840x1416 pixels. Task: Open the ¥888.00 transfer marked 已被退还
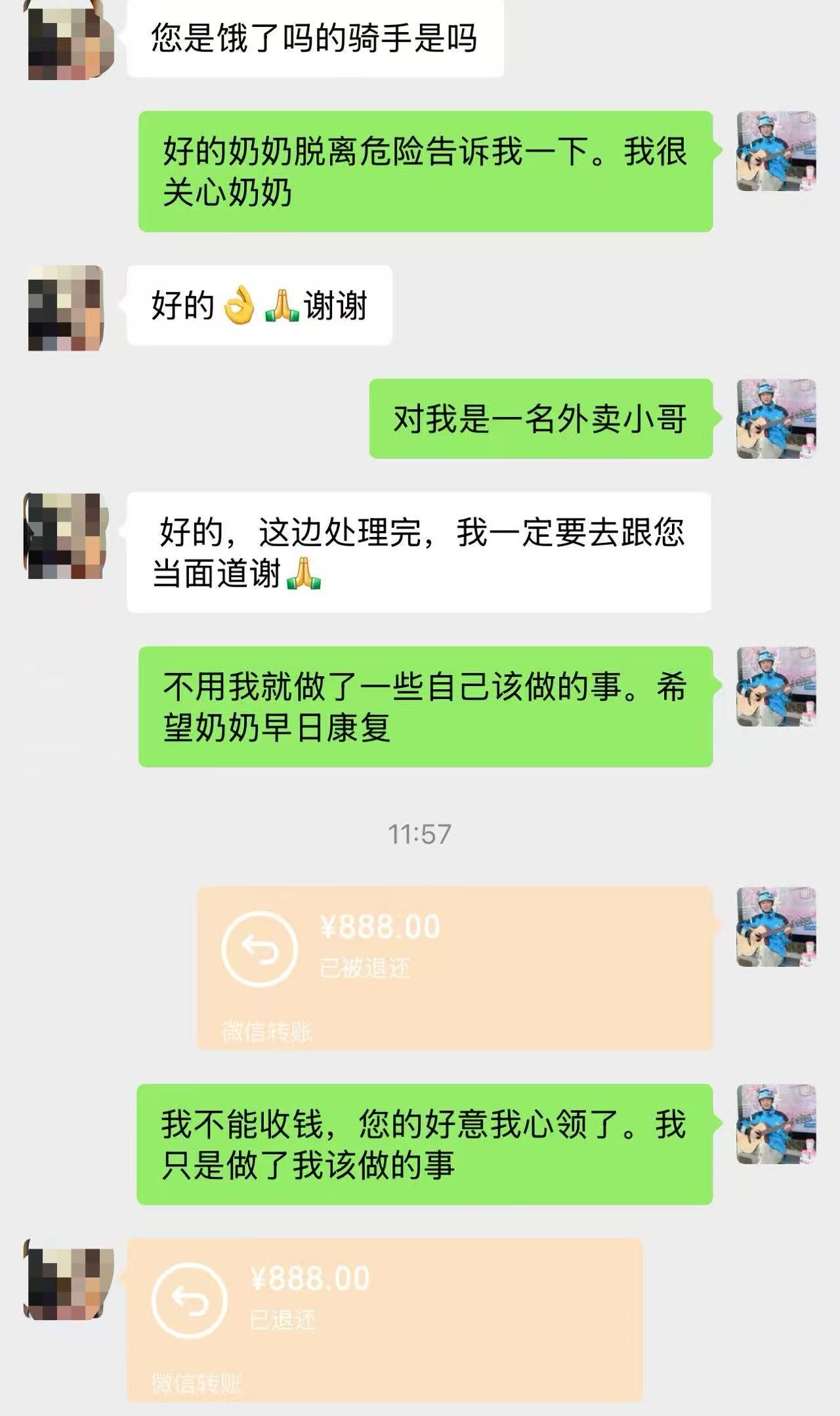(x=454, y=967)
